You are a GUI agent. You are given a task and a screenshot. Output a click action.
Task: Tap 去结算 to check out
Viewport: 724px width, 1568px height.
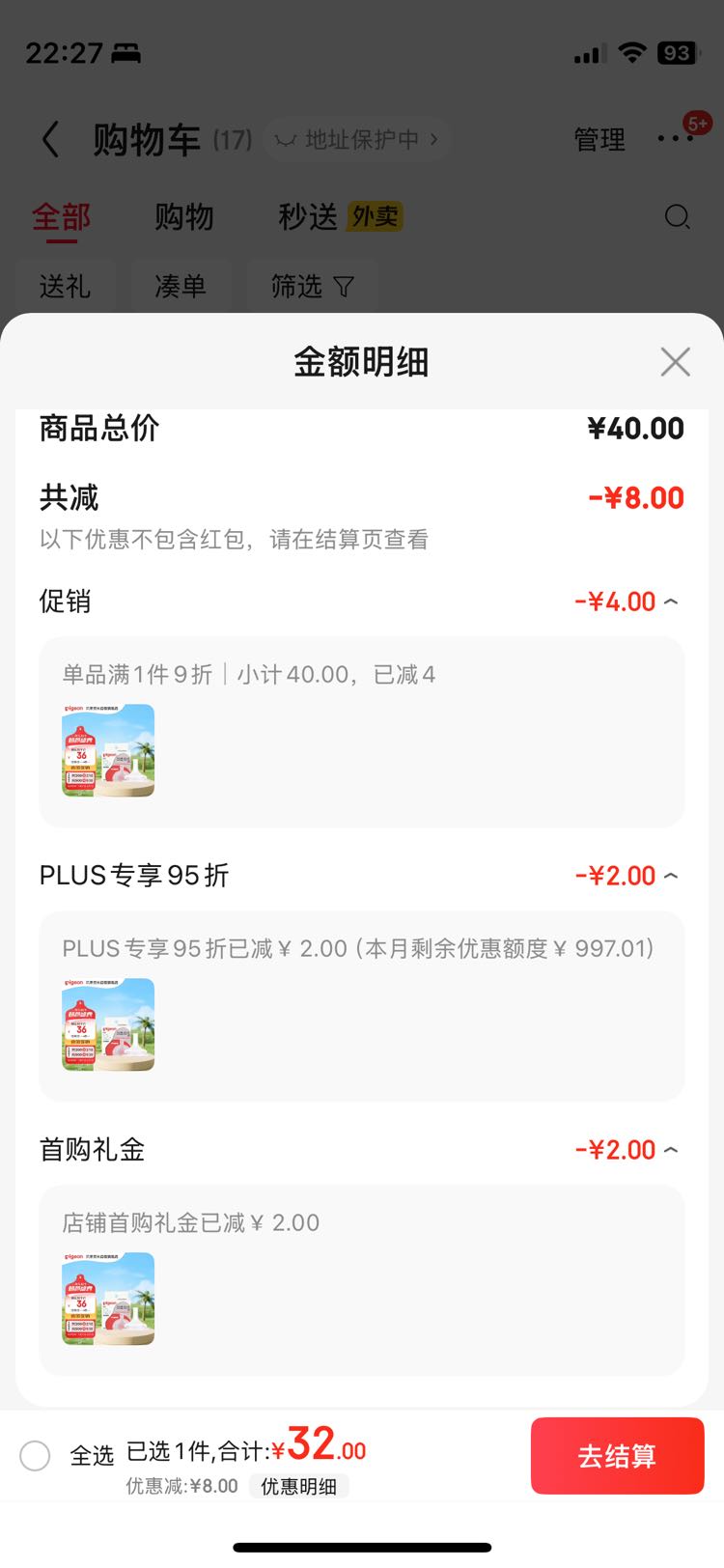617,1455
